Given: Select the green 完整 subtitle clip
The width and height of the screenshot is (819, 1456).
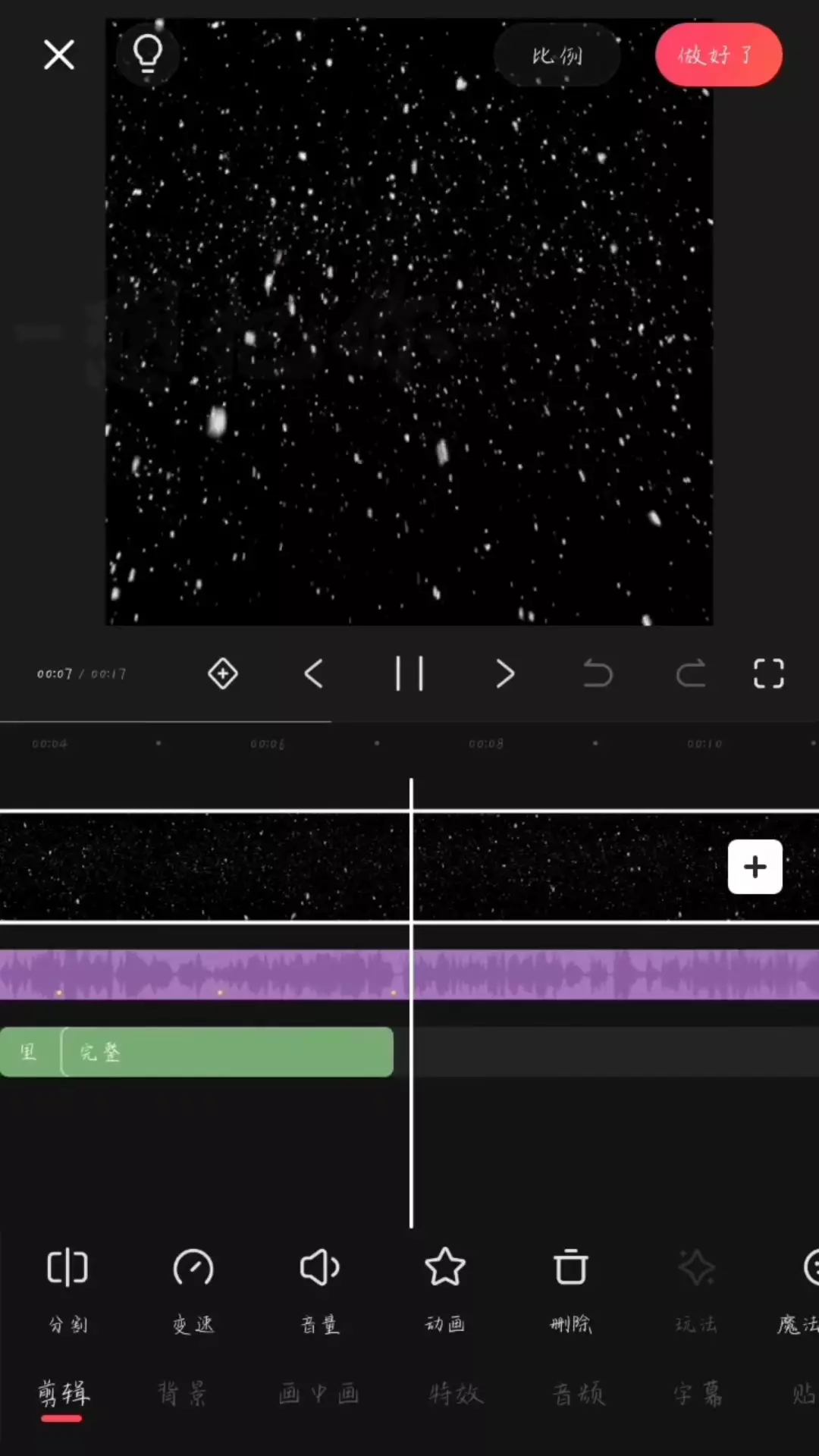Looking at the screenshot, I should [x=227, y=1052].
